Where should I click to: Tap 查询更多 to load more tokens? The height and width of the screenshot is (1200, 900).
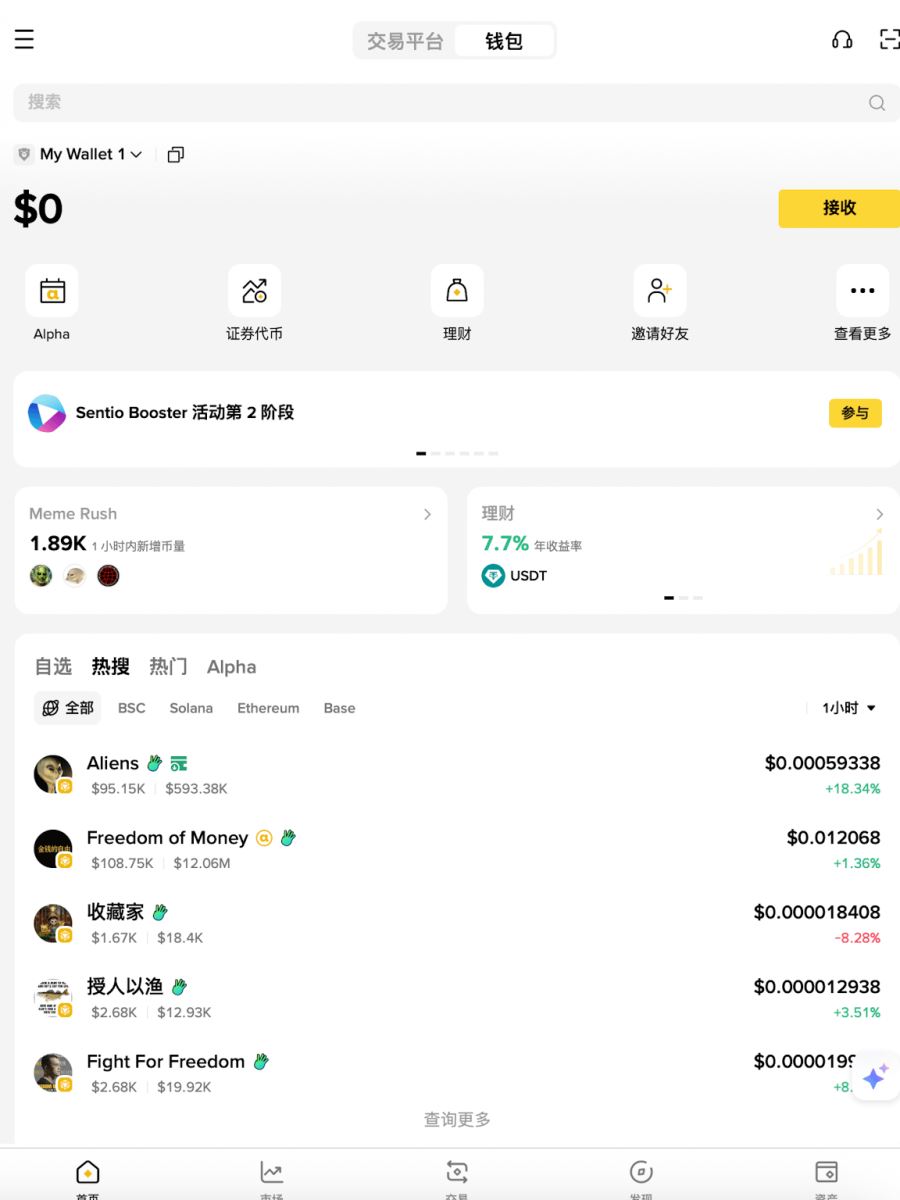point(457,1120)
